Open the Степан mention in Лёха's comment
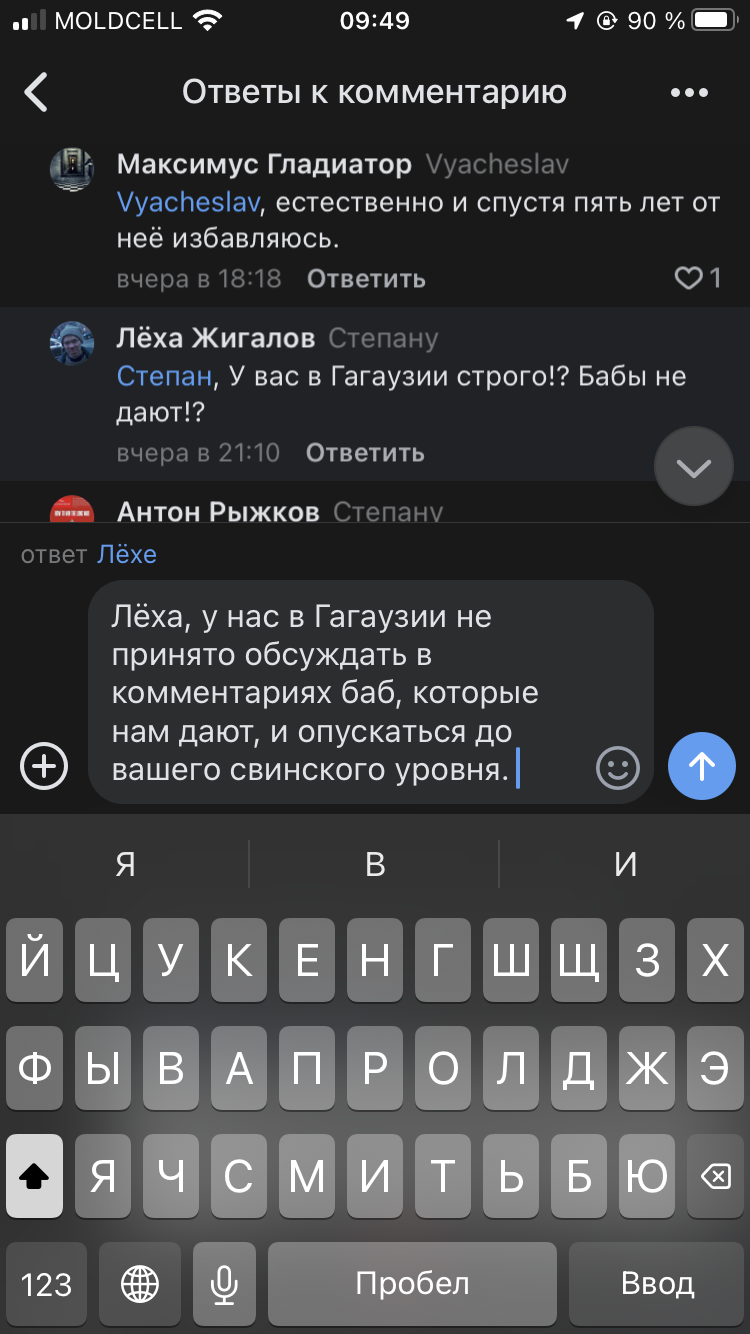Viewport: 750px width, 1334px height. pos(165,377)
